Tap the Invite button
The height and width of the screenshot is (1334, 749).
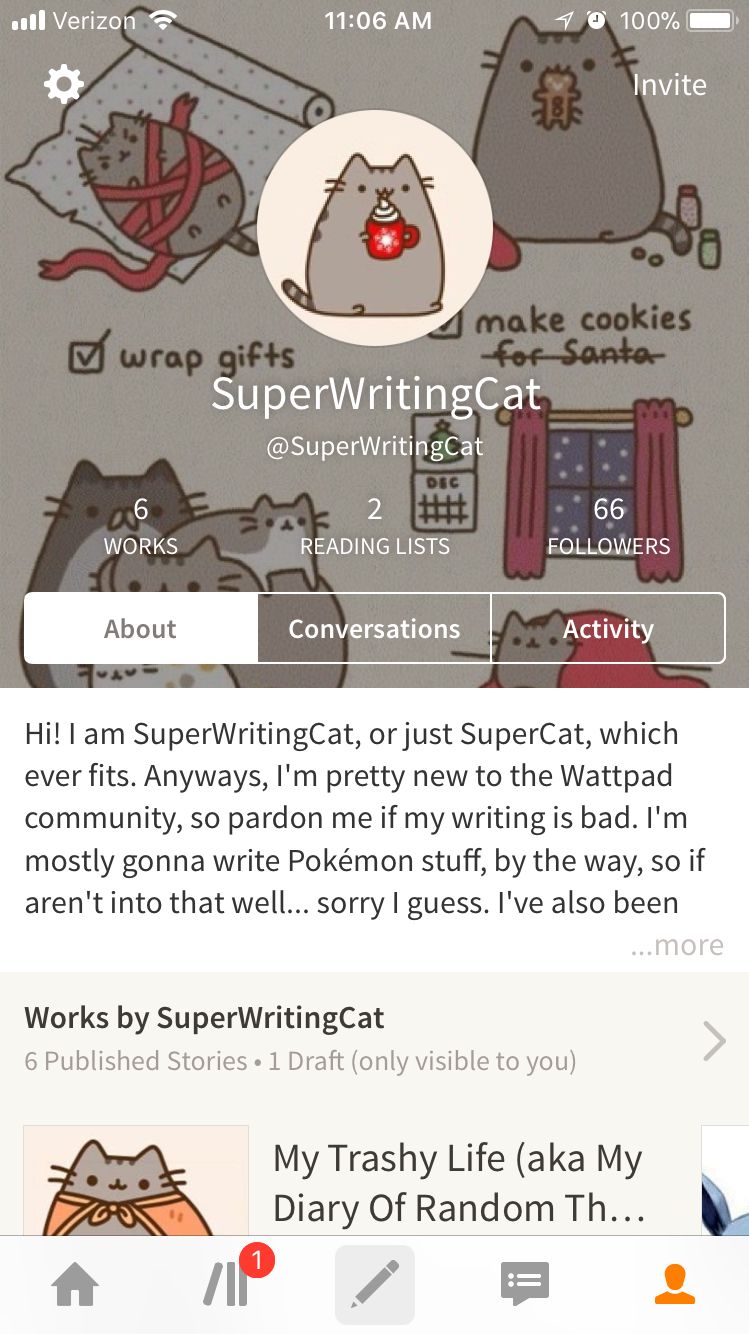669,85
